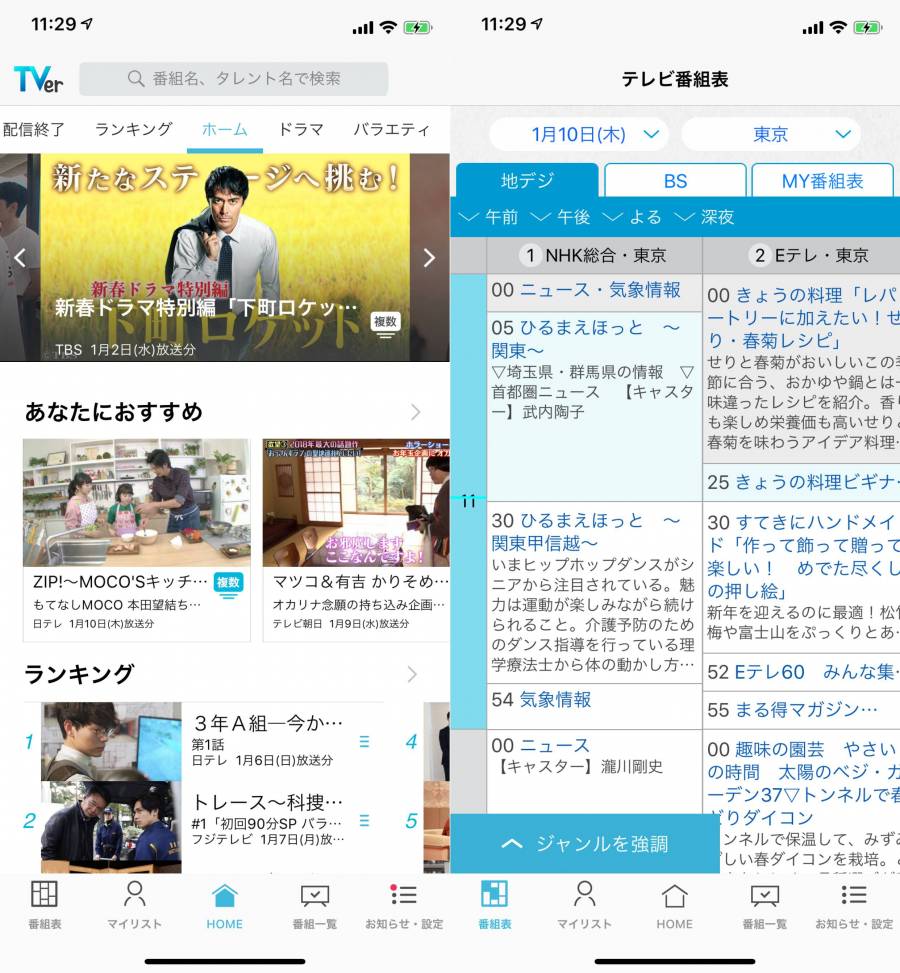Expand the ジャンルを強調 panel
Viewport: 900px width, 973px height.
585,844
